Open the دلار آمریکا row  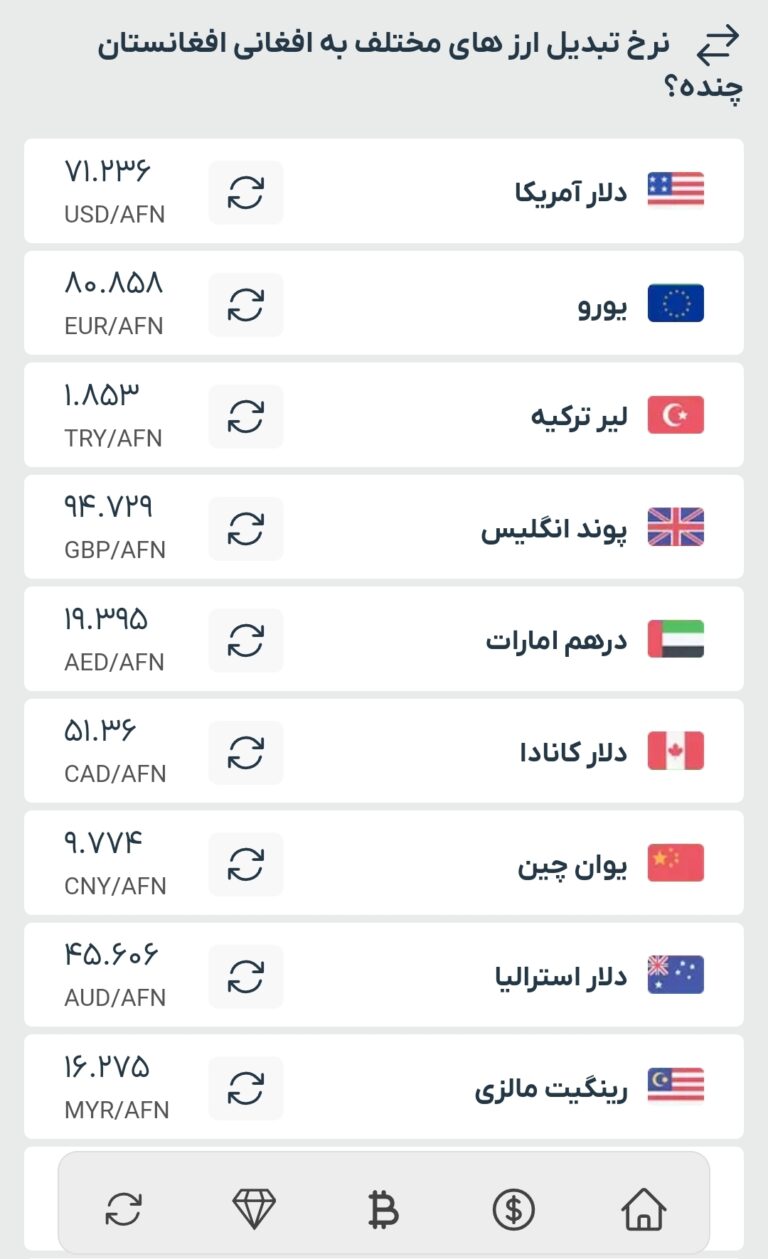point(384,191)
